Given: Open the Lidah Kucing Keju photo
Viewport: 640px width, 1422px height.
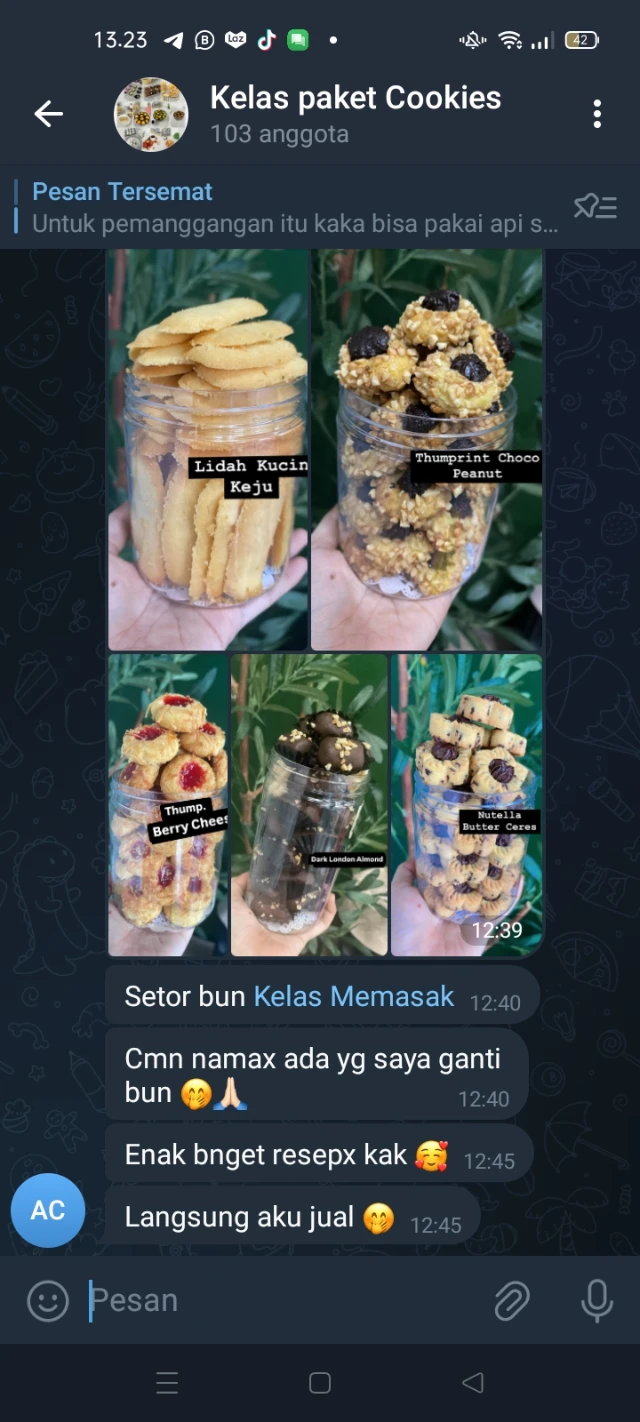Looking at the screenshot, I should point(207,450).
